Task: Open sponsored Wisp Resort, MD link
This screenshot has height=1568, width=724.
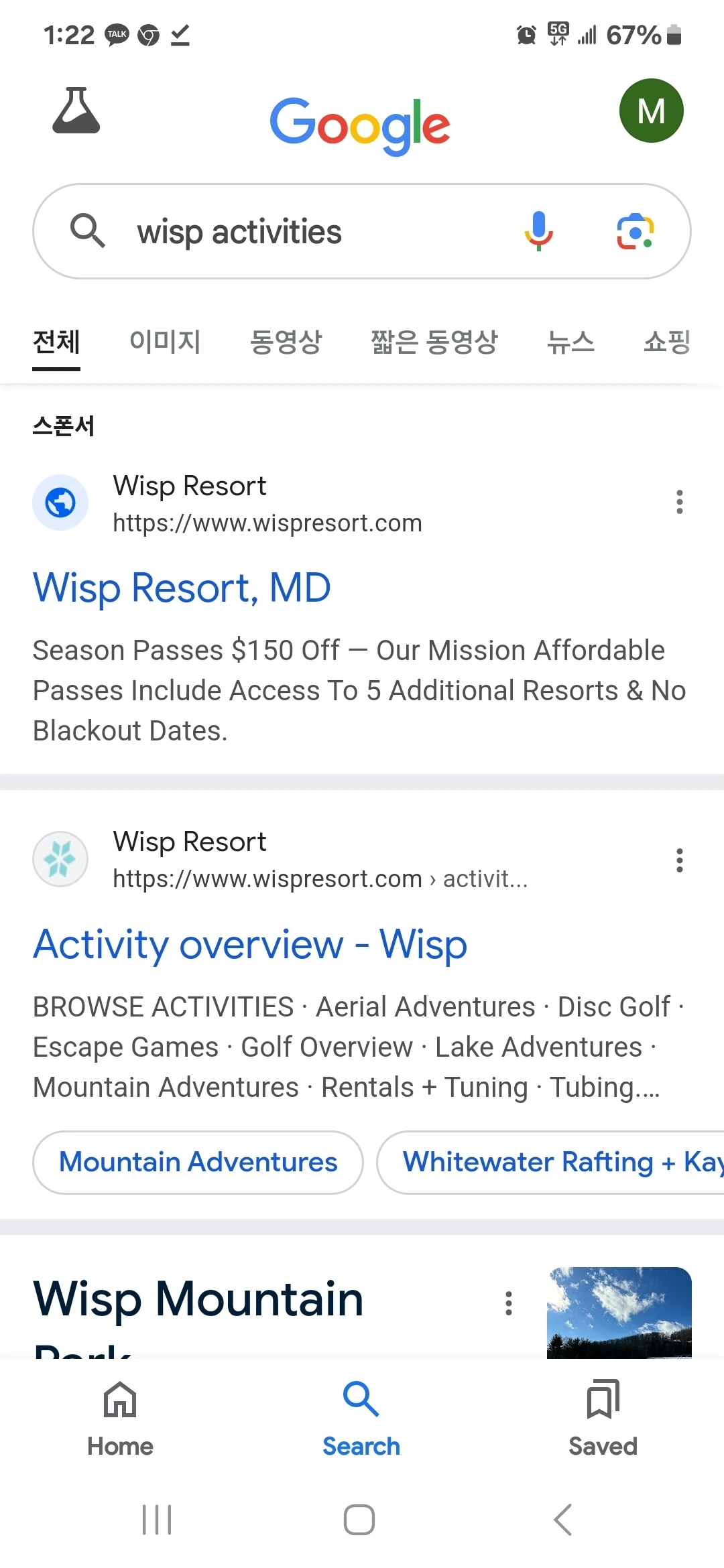Action: point(182,588)
